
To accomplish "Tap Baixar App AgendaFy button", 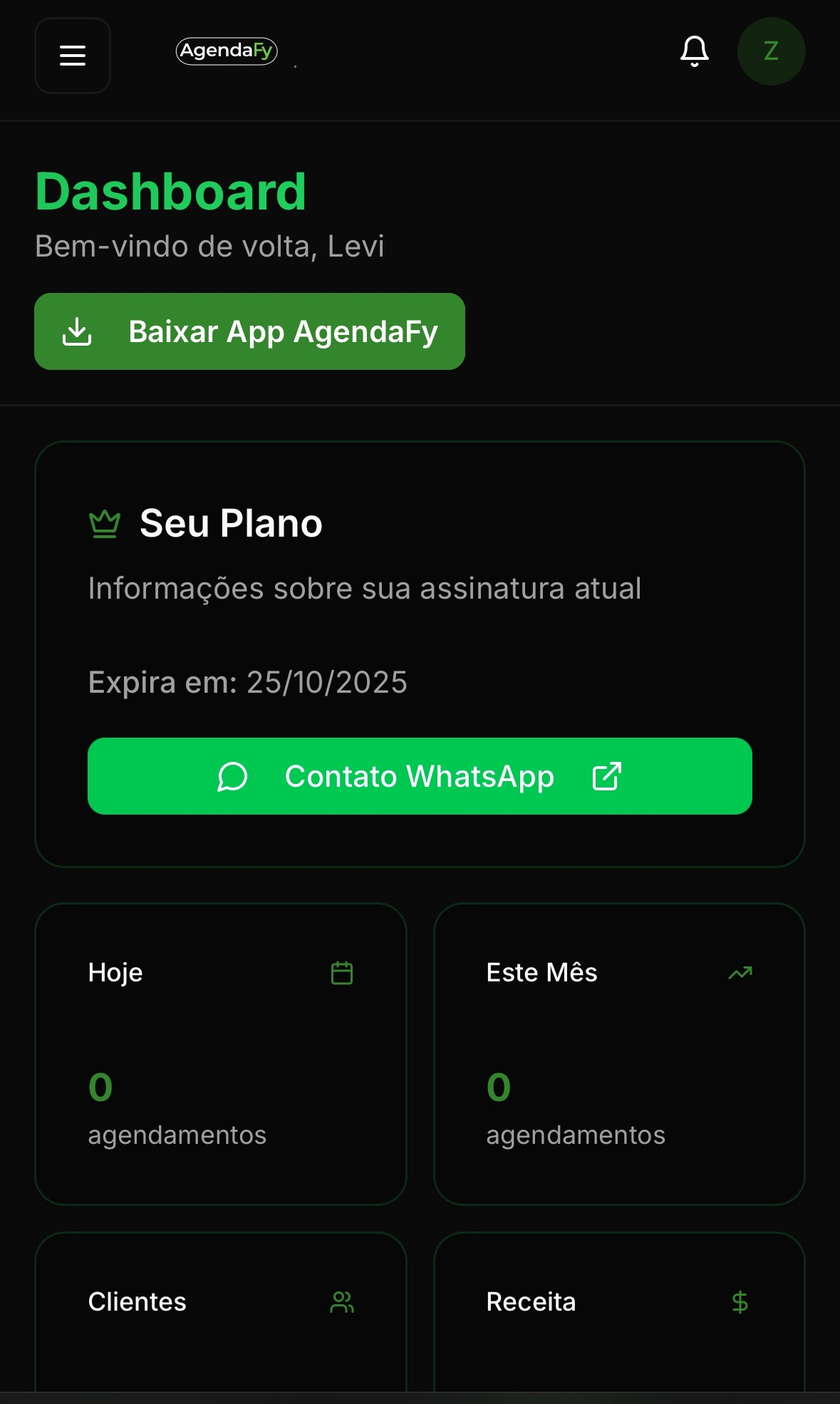I will [249, 331].
